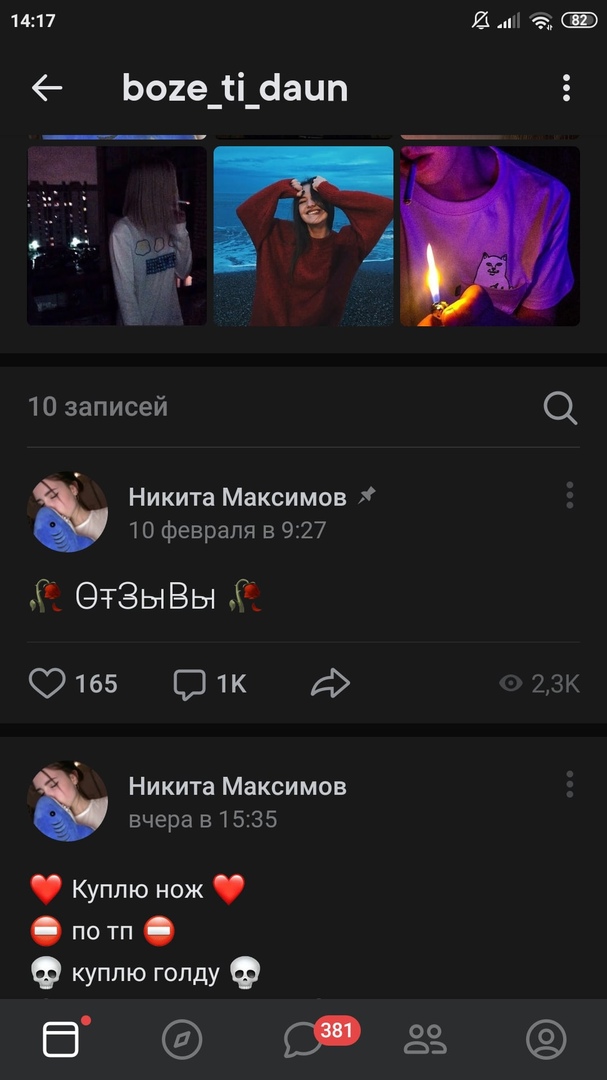Open the overflow menu in the header

coord(566,88)
